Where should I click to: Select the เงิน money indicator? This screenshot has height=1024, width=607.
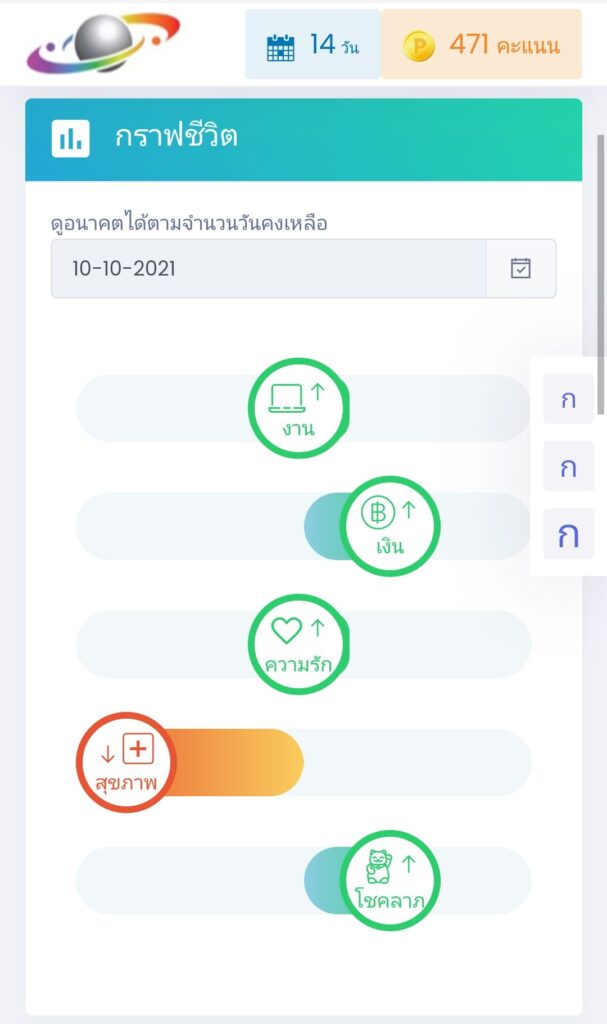(390, 526)
